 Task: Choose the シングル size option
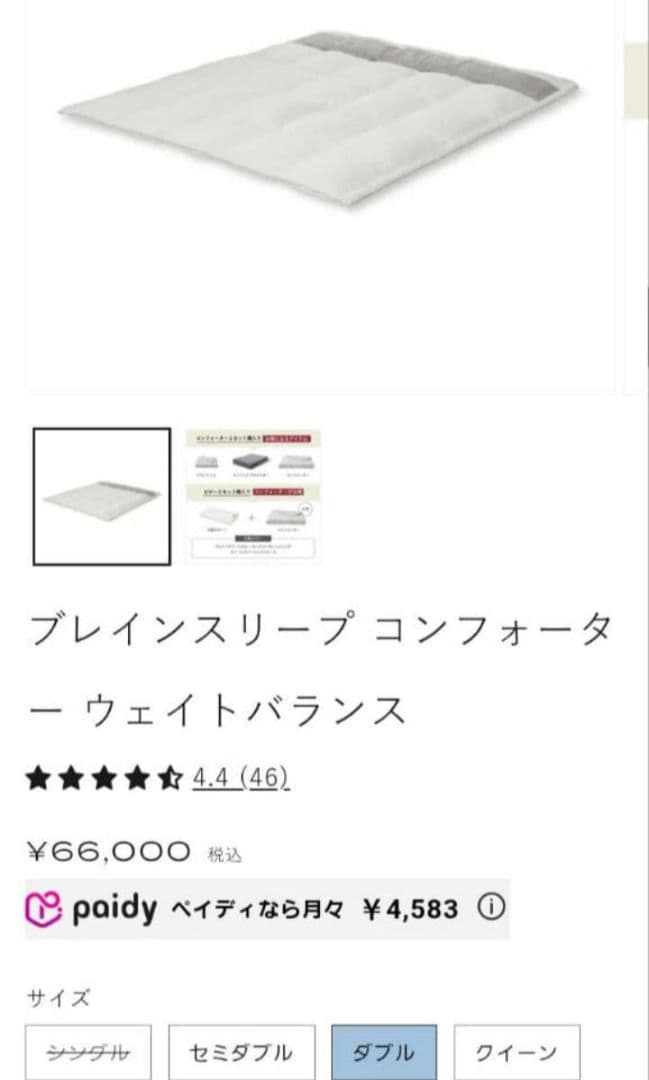click(x=89, y=1052)
